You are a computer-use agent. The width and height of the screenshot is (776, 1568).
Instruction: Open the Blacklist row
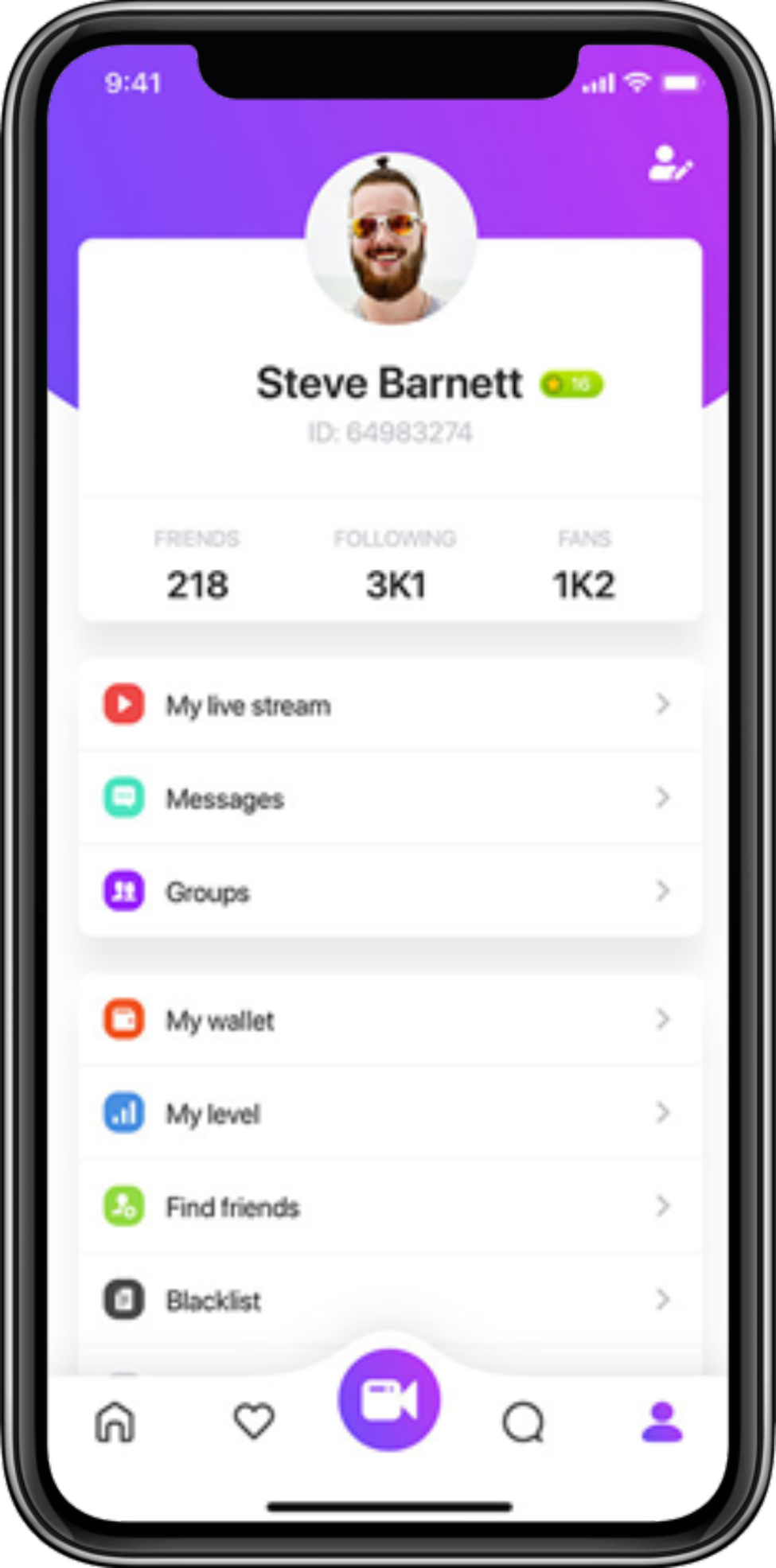click(x=390, y=1300)
